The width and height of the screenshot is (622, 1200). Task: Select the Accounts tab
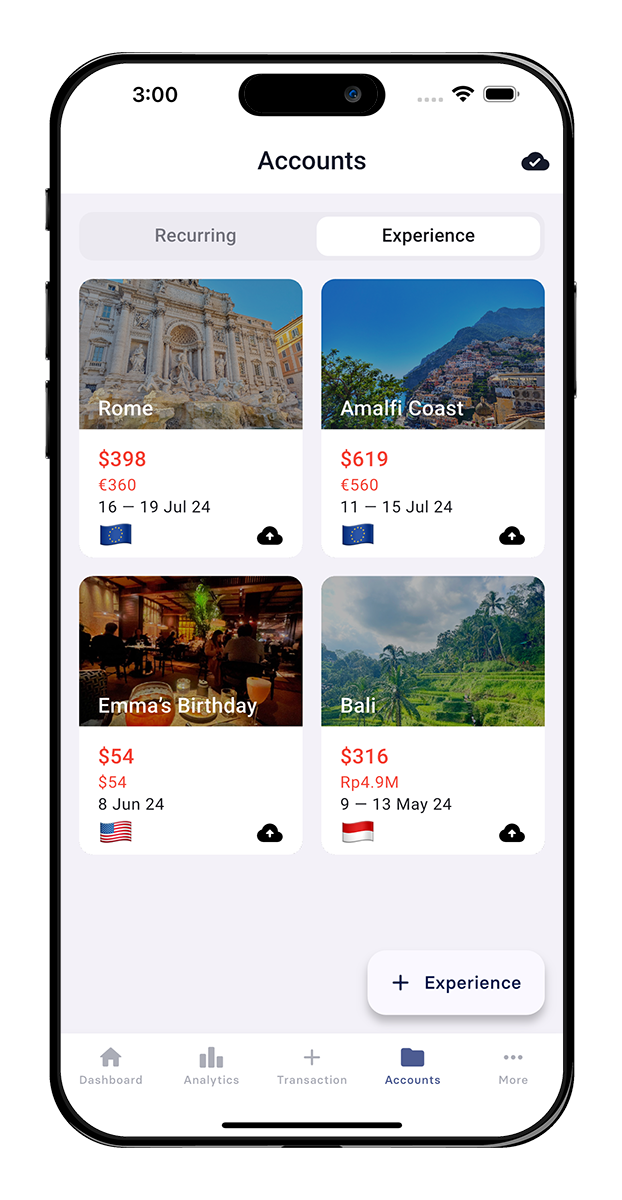(x=412, y=1066)
